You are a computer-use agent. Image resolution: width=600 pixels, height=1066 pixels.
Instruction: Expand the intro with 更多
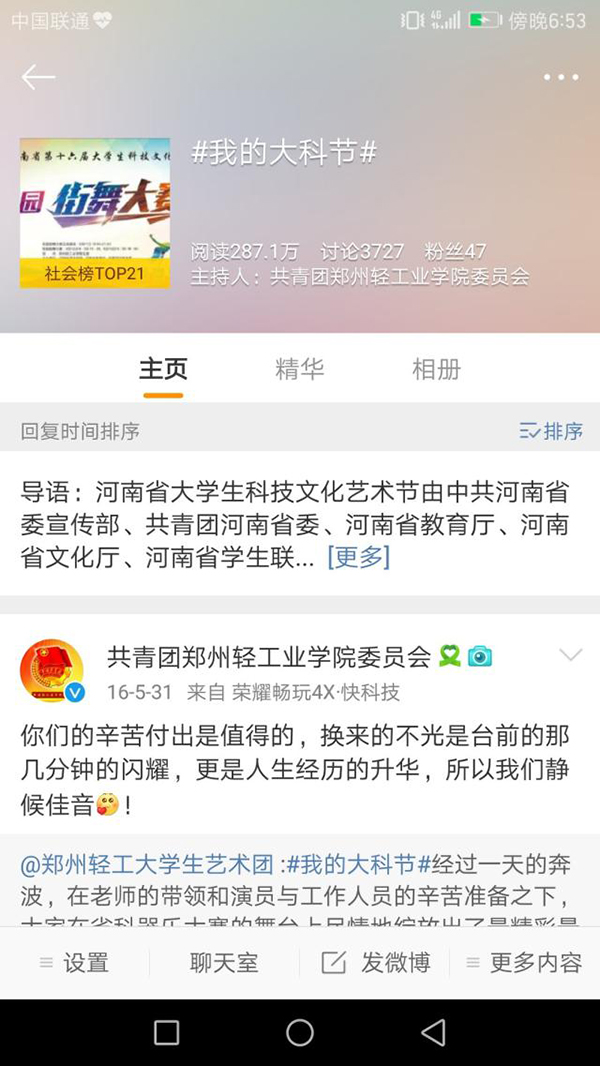pos(358,557)
